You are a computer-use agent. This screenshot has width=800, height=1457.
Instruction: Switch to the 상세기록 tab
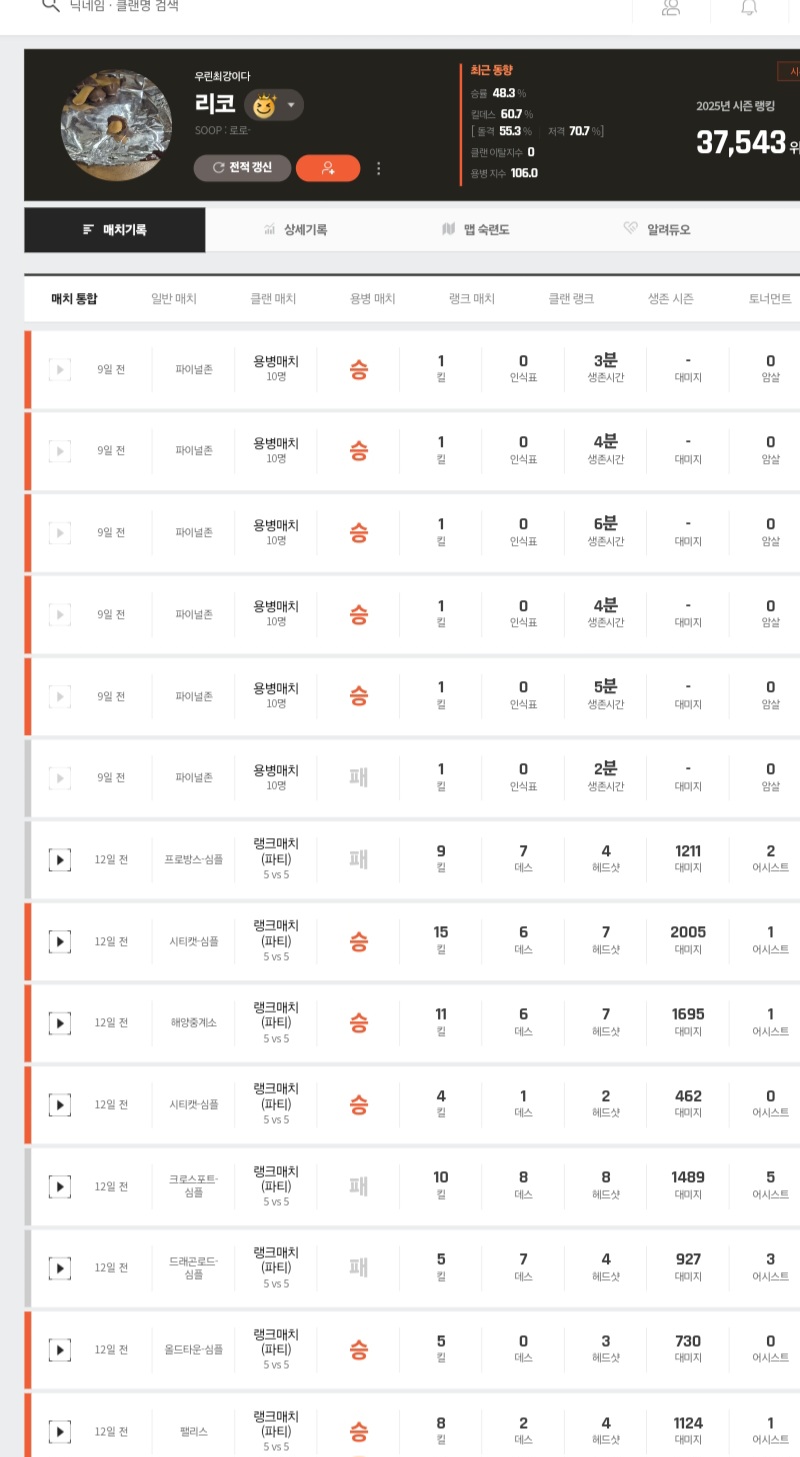(296, 229)
